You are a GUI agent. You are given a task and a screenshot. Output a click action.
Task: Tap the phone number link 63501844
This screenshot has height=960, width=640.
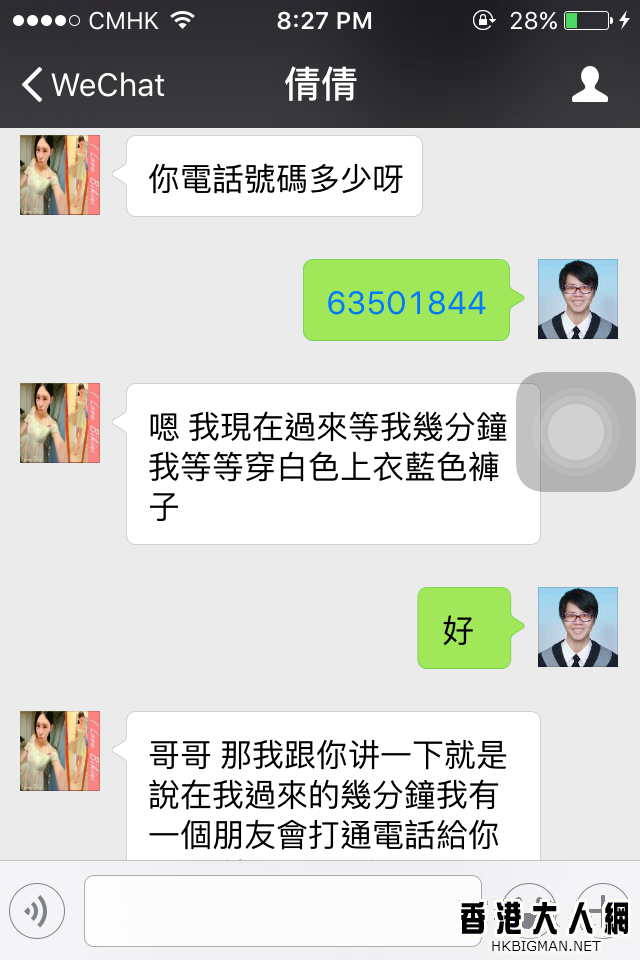click(x=406, y=302)
